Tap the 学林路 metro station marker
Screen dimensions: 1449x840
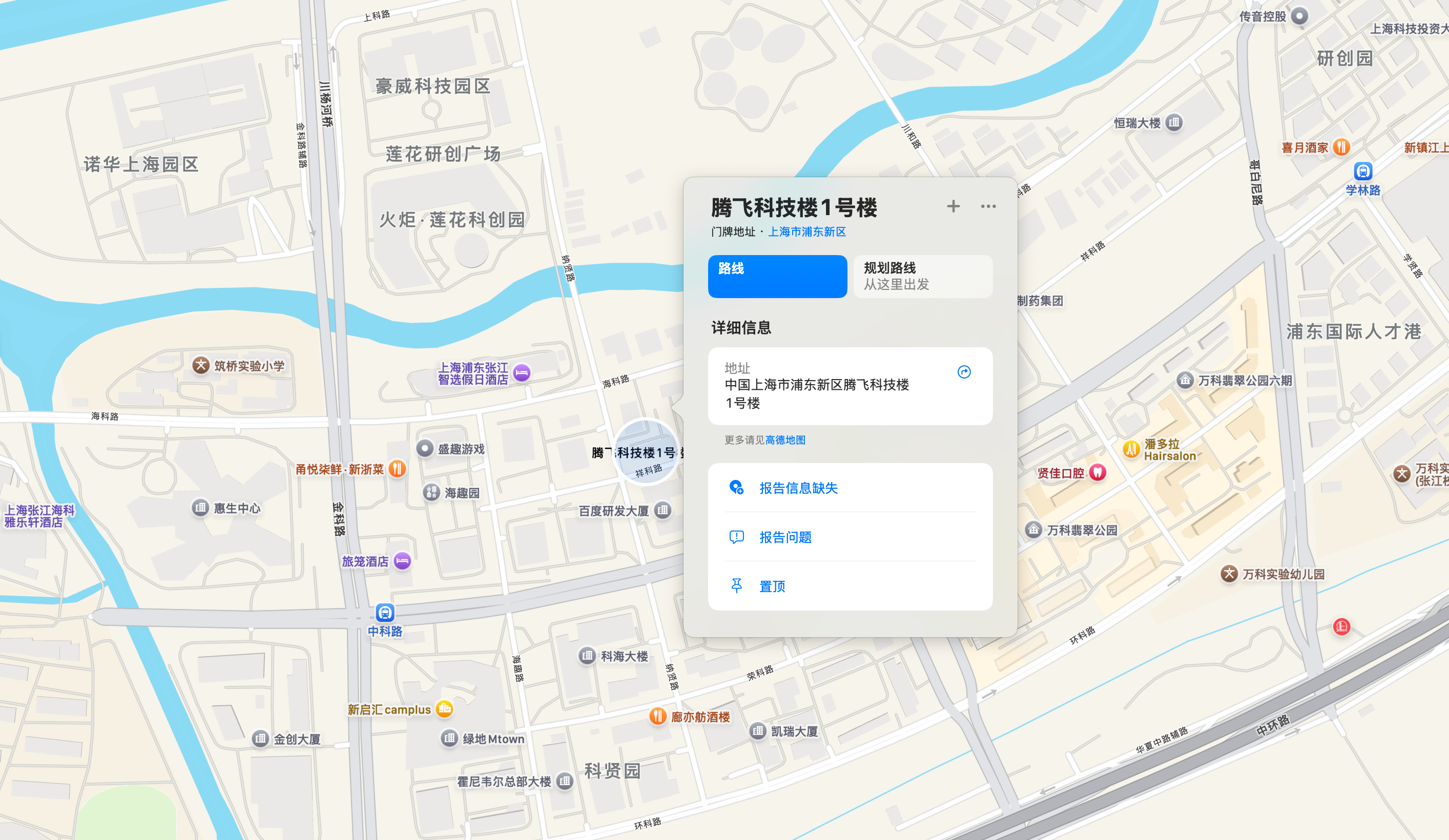pyautogui.click(x=1363, y=172)
